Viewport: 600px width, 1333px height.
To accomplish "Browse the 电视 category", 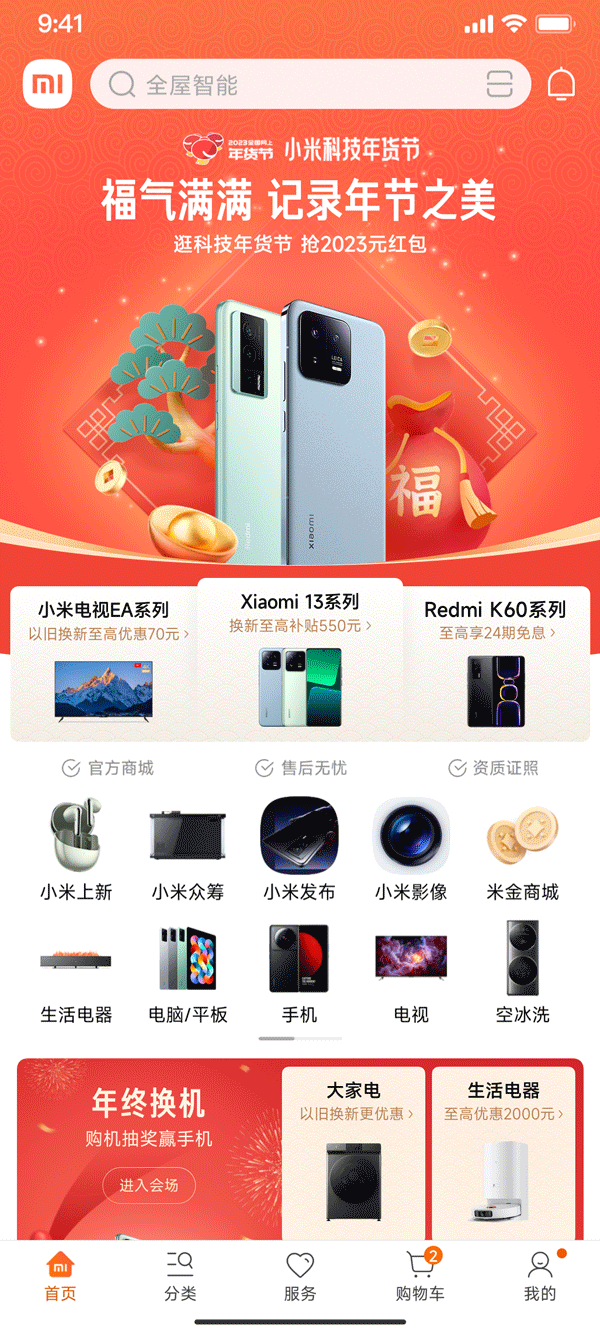I will (x=411, y=972).
